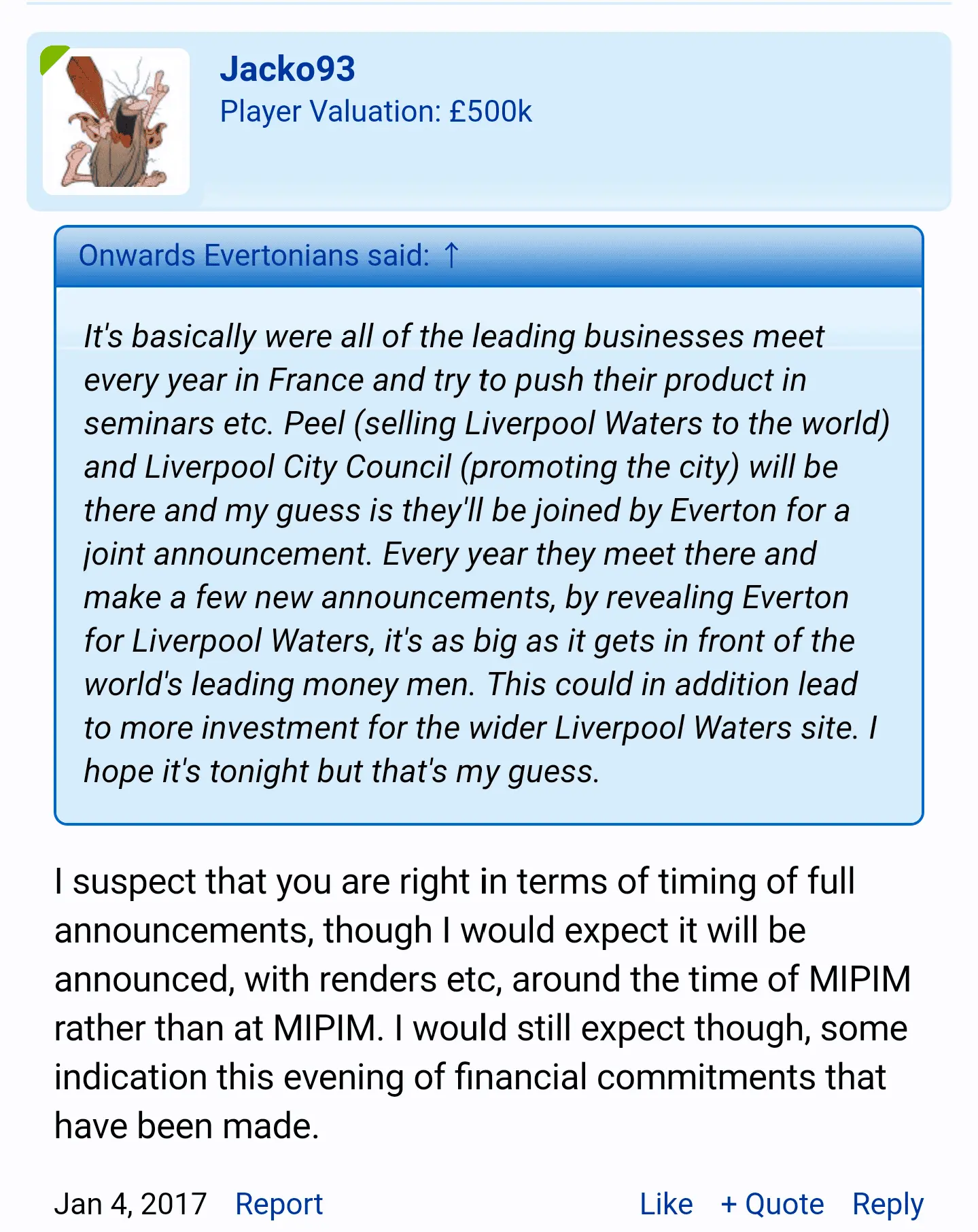Add this post to multi-quote

pos(772,1203)
